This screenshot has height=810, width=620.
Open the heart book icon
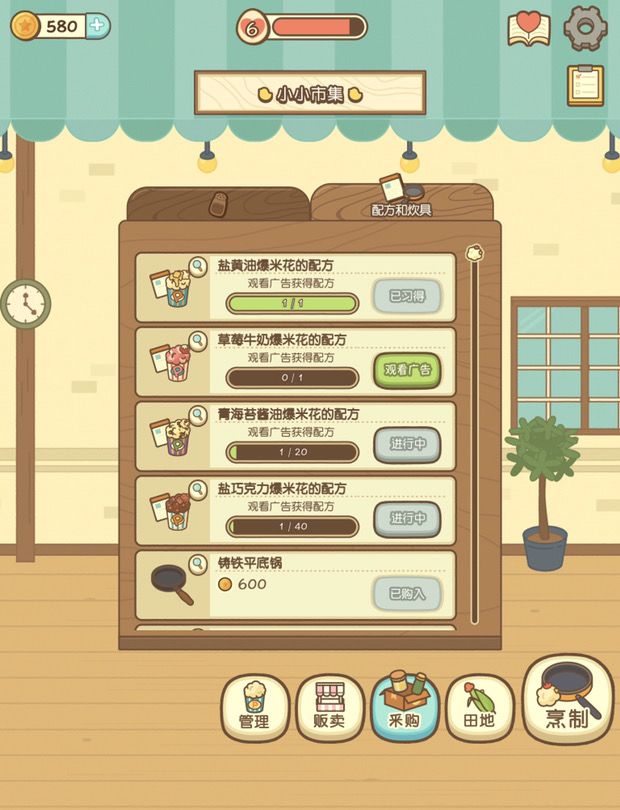click(x=529, y=29)
